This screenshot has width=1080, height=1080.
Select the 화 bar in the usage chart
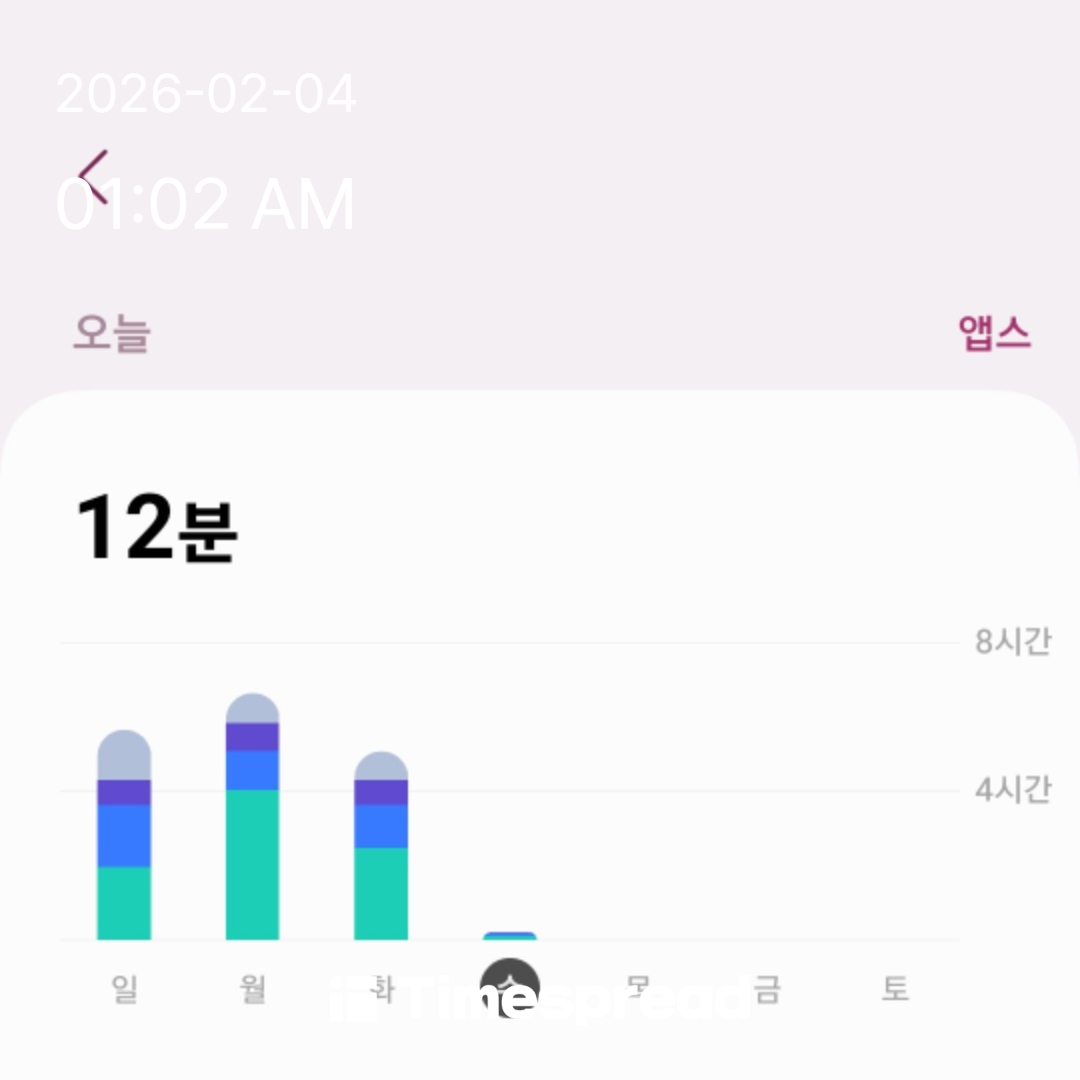point(381,846)
